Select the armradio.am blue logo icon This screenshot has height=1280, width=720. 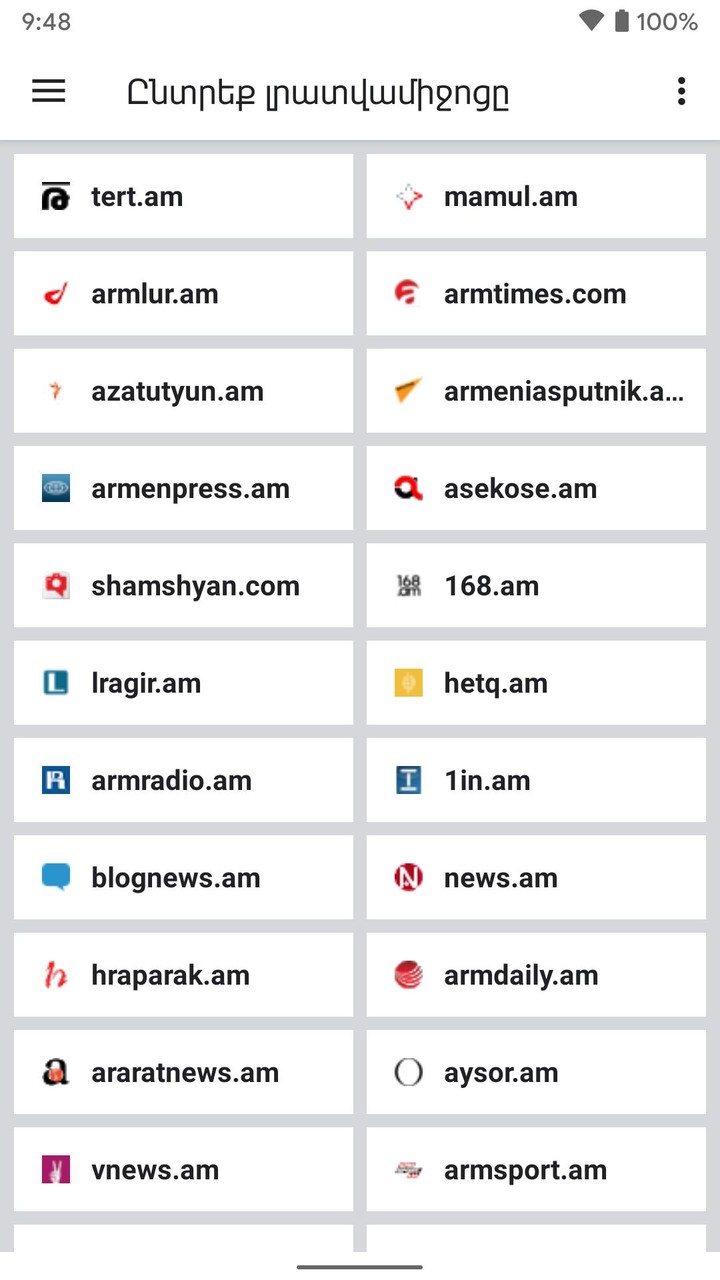(55, 780)
